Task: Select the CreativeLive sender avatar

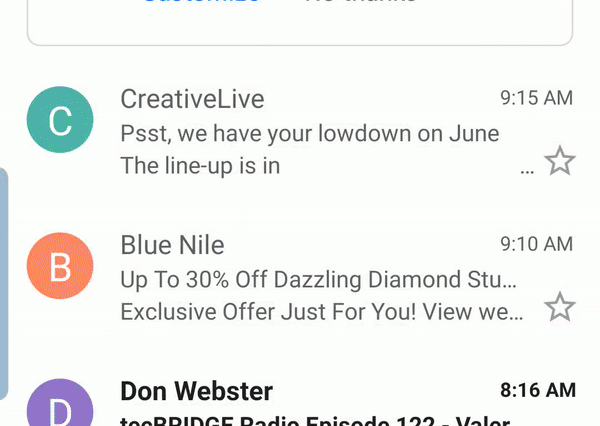Action: click(60, 120)
